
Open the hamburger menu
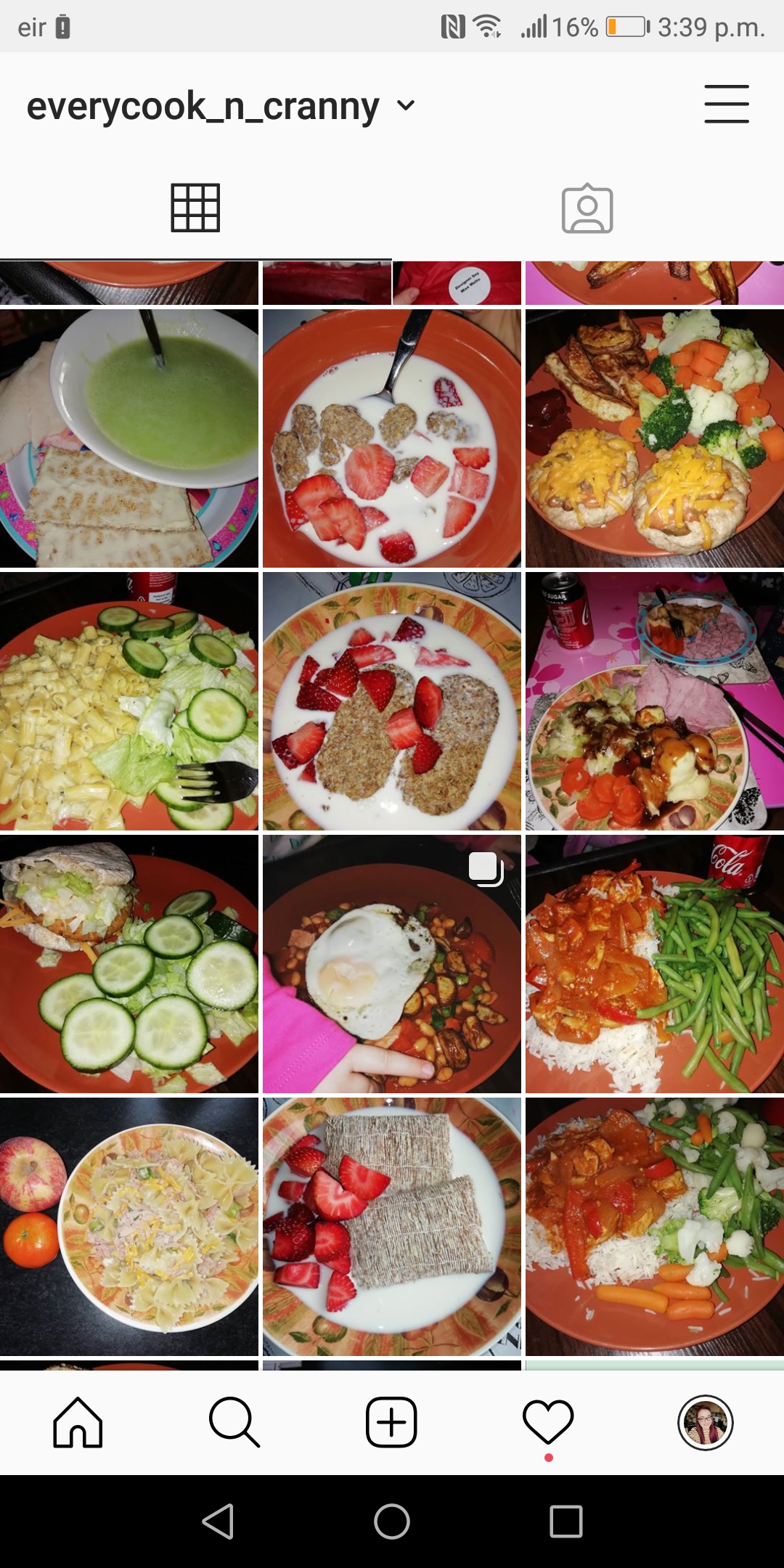726,104
